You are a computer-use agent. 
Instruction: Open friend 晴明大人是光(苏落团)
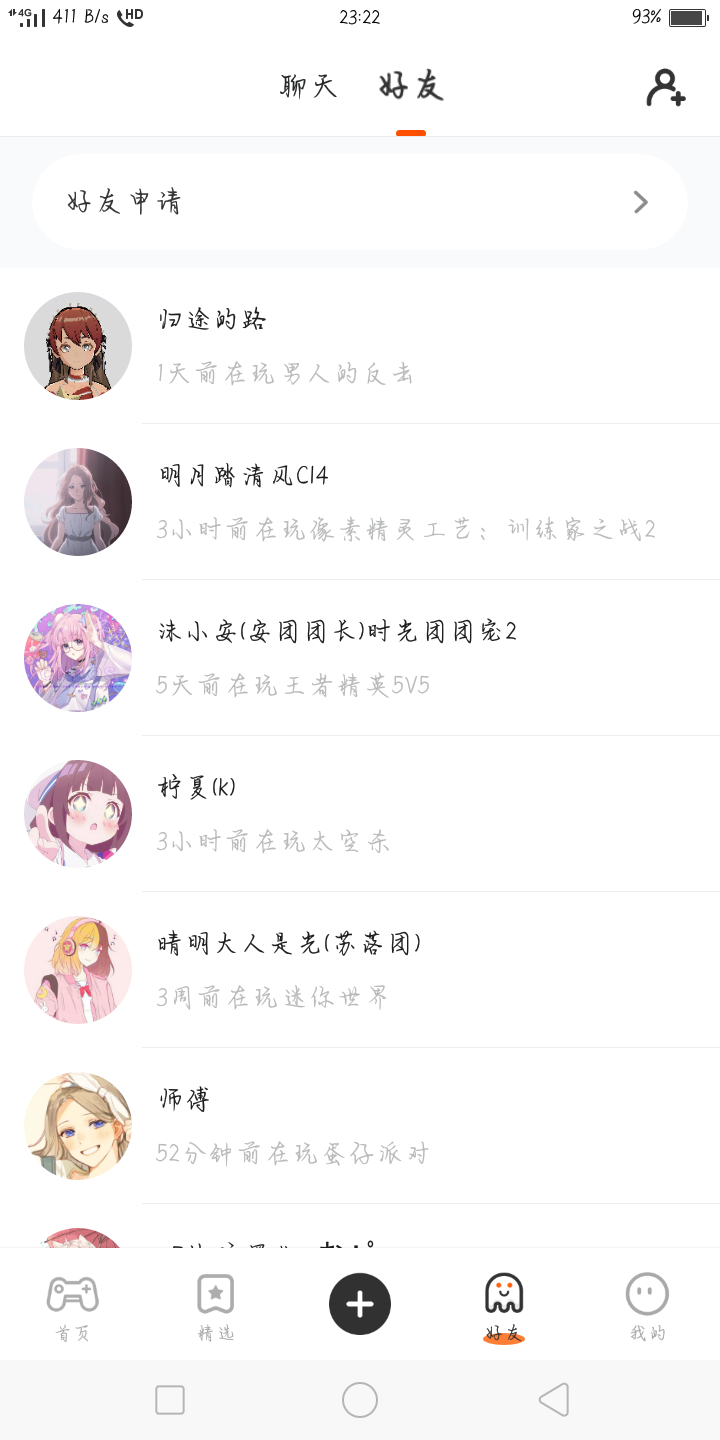click(x=360, y=970)
